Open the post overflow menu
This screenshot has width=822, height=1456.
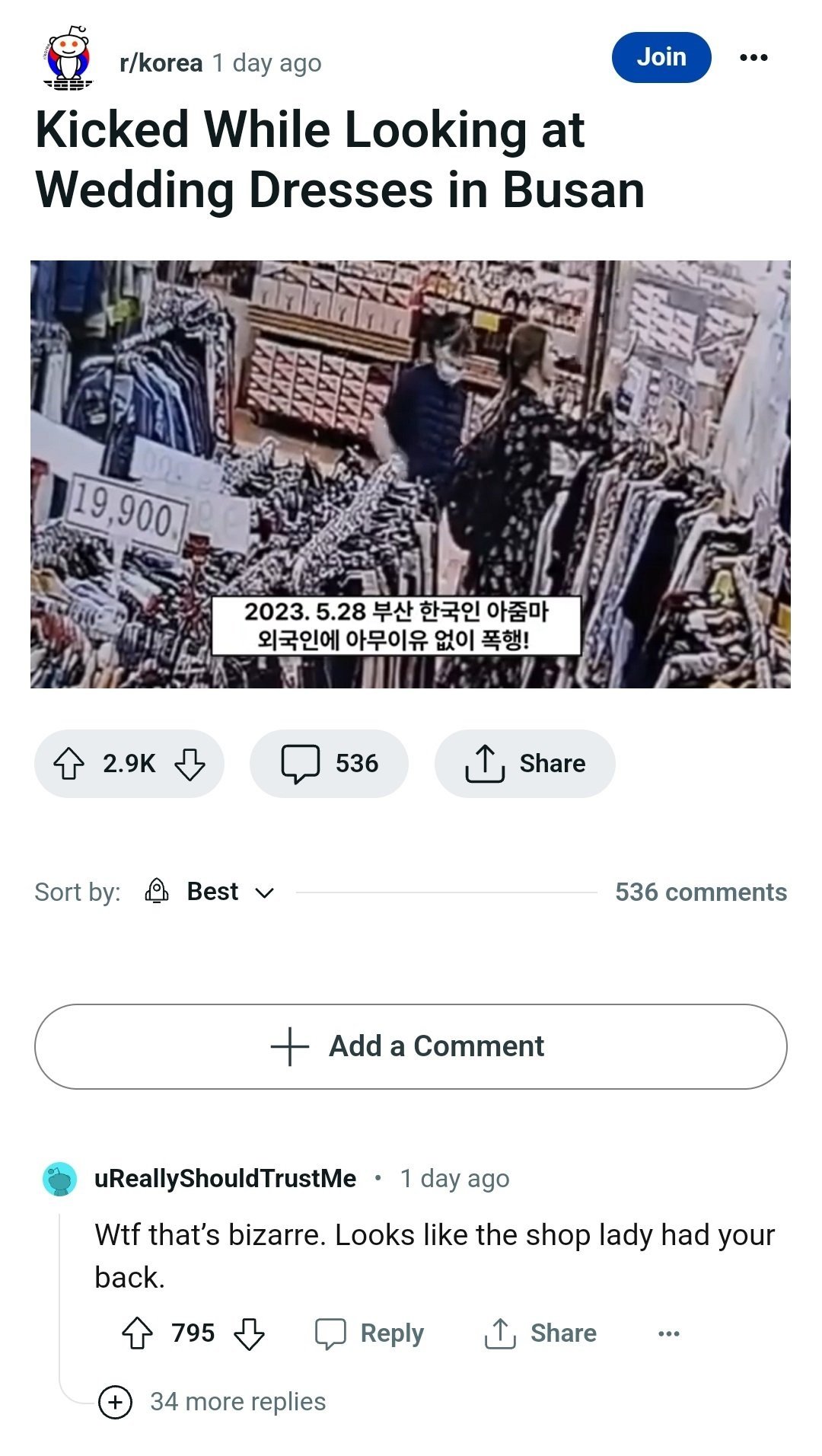[x=753, y=58]
